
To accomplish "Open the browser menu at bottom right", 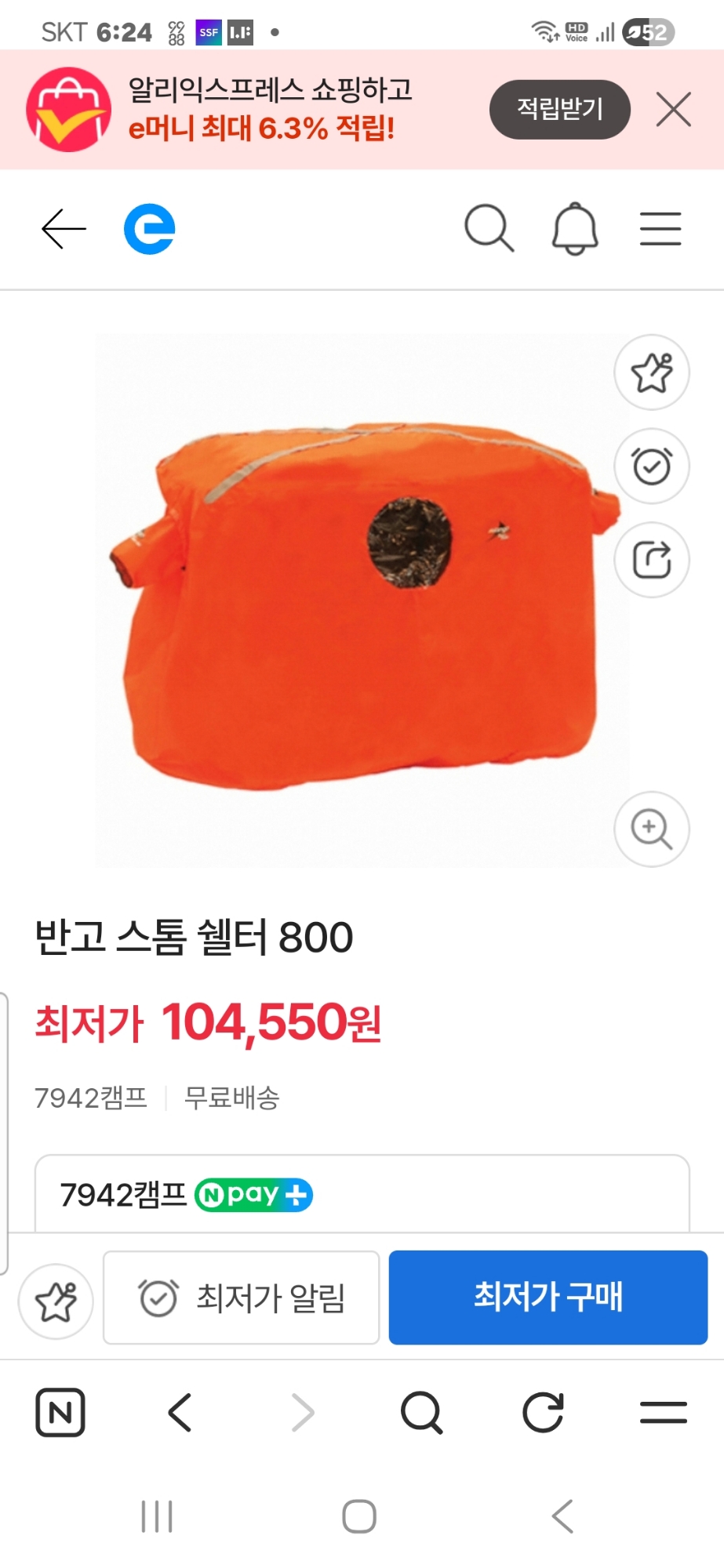I will pos(661,1414).
